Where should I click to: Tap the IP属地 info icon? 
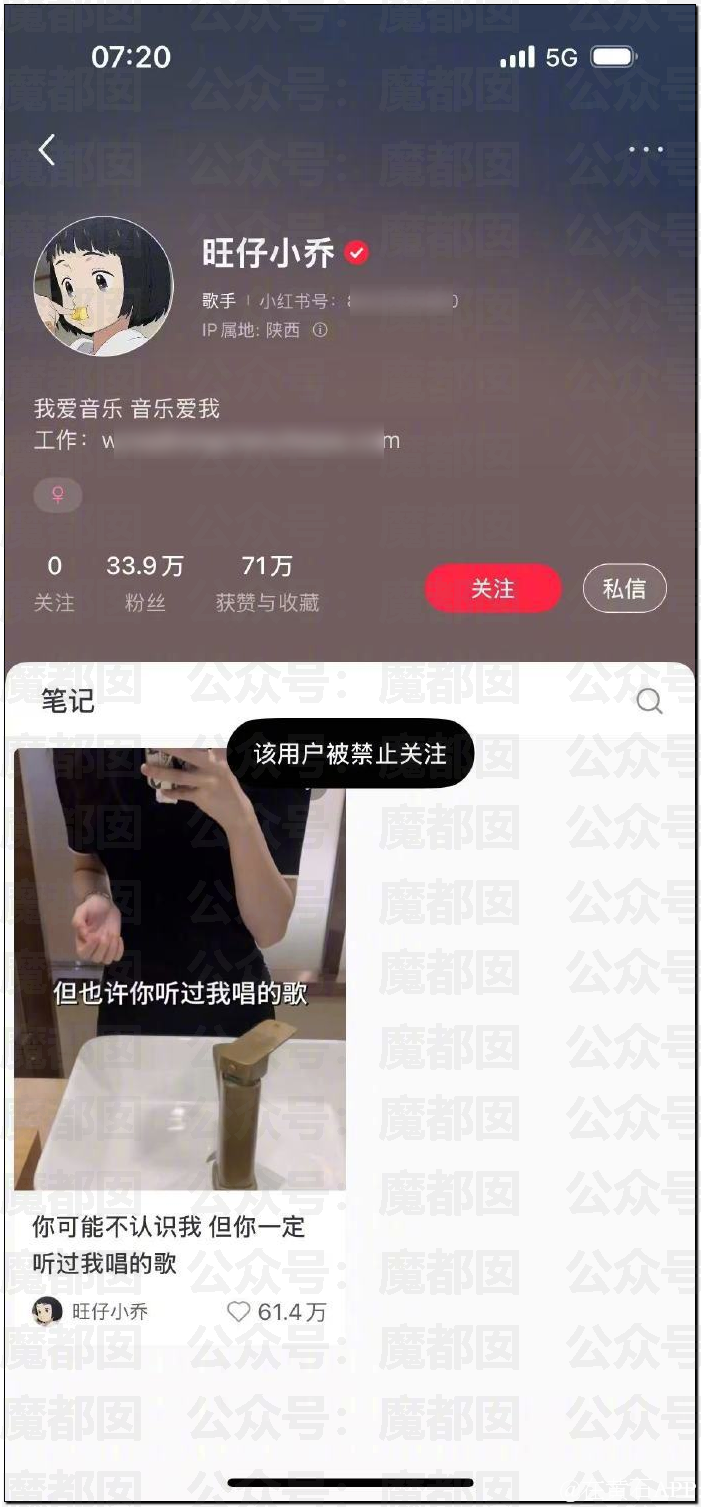[x=320, y=330]
